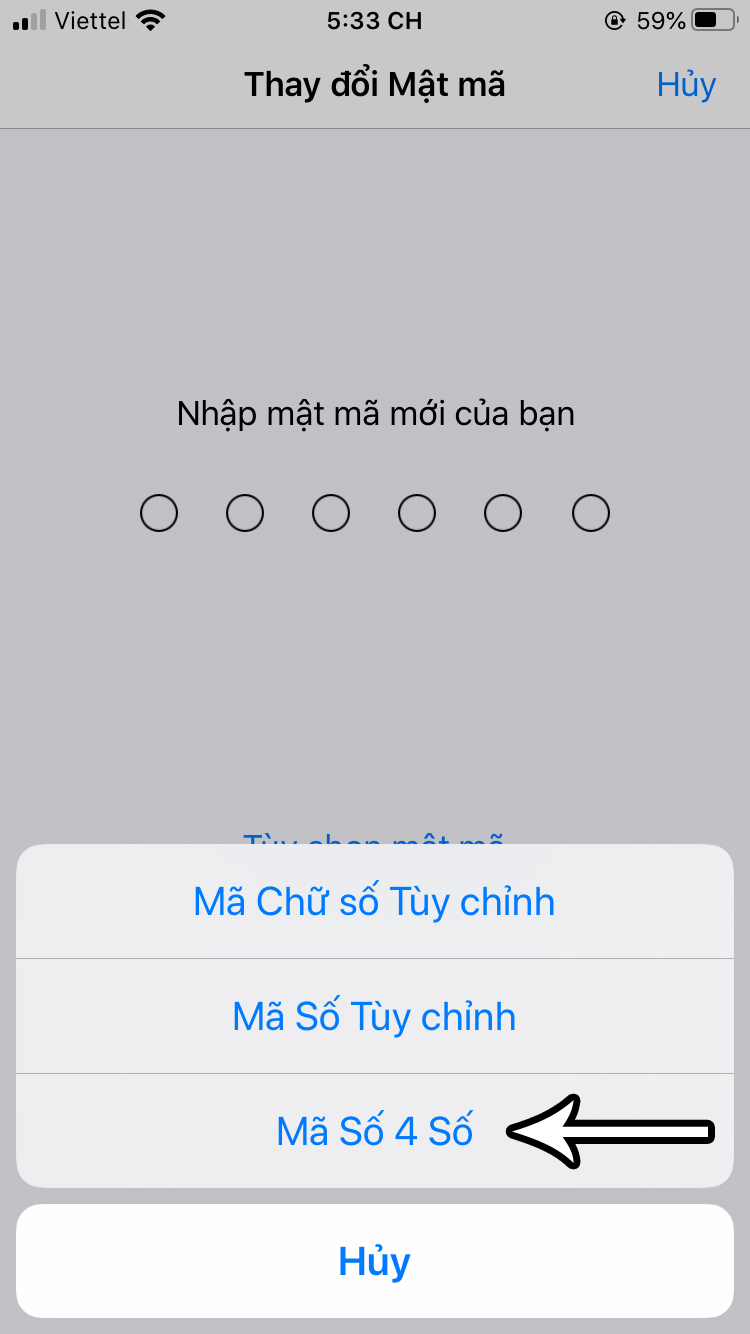Cancel passcode change via top-right Hủy
750x1334 pixels.
[686, 85]
